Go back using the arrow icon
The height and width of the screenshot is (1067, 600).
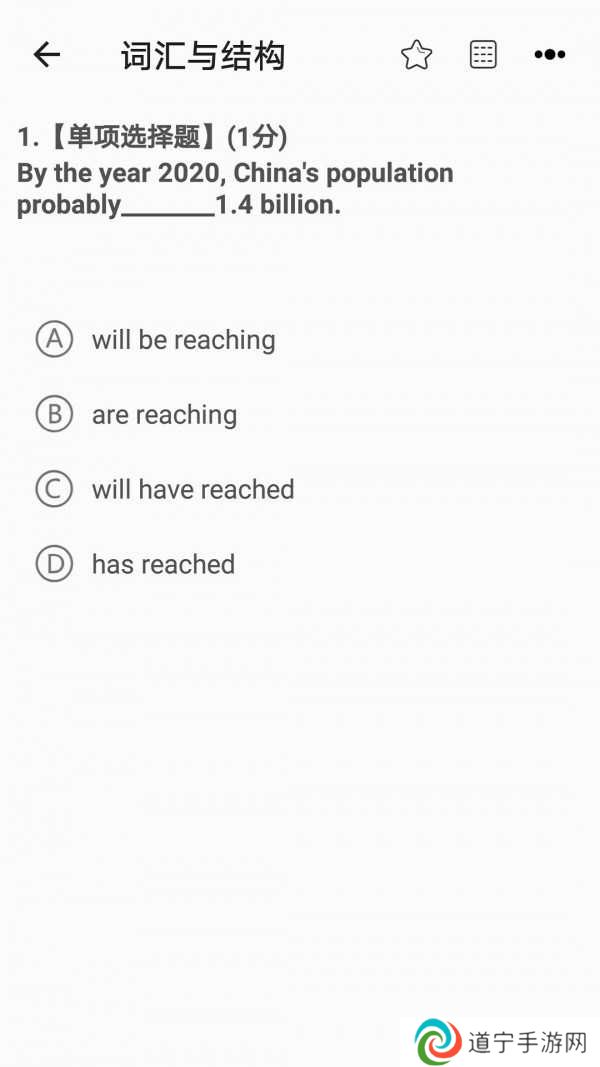tap(47, 54)
